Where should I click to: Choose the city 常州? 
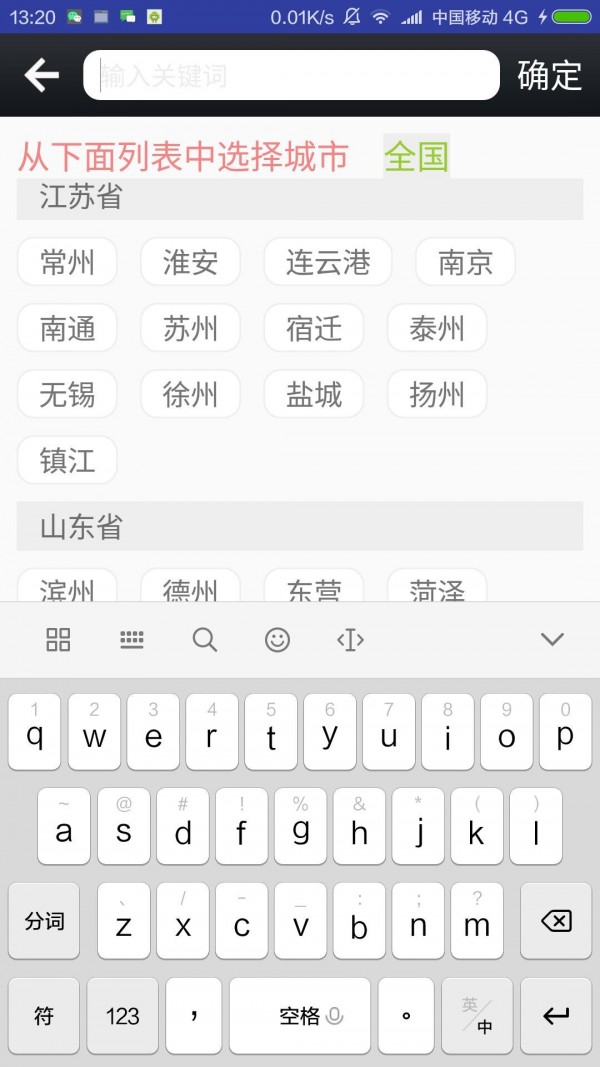(67, 262)
